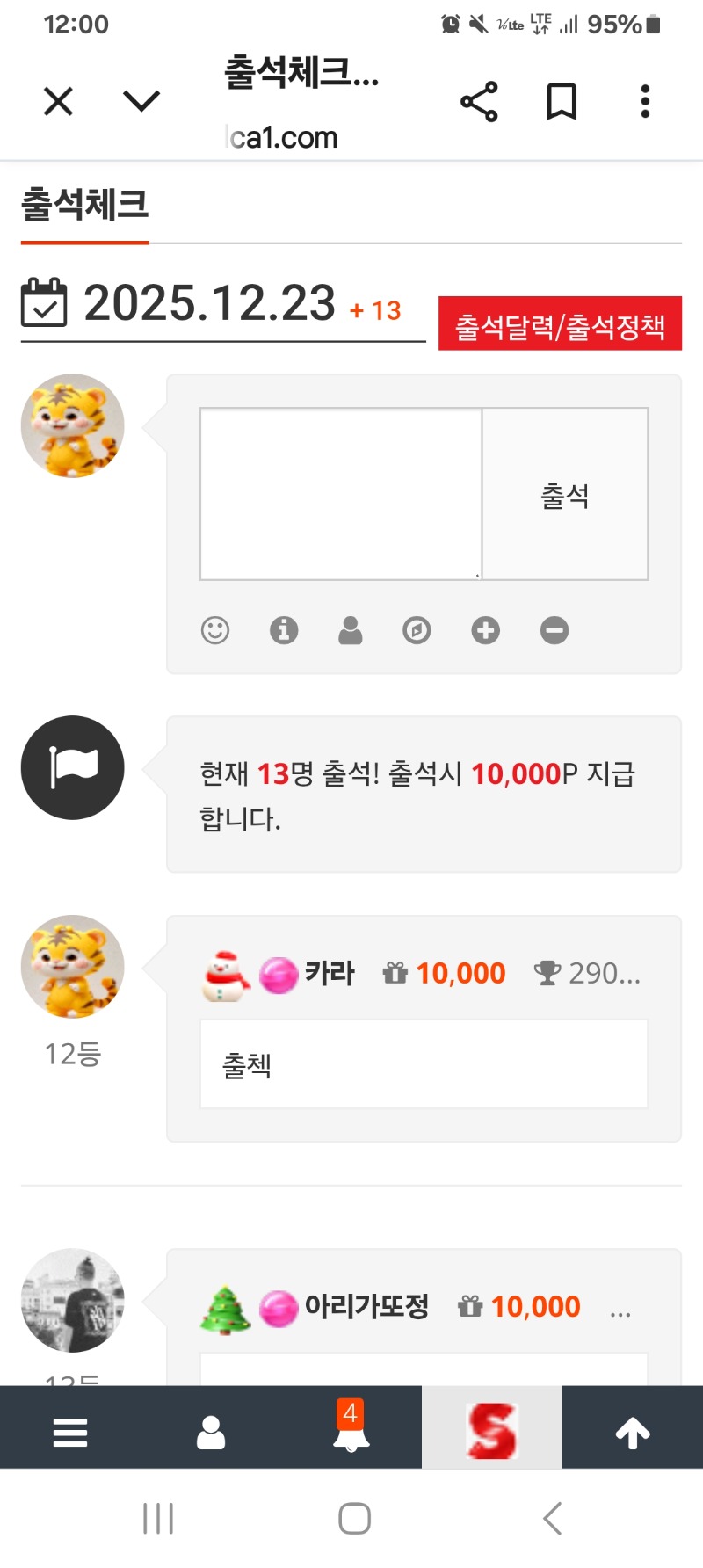
Task: Focus the attendance message text box
Action: click(x=341, y=493)
